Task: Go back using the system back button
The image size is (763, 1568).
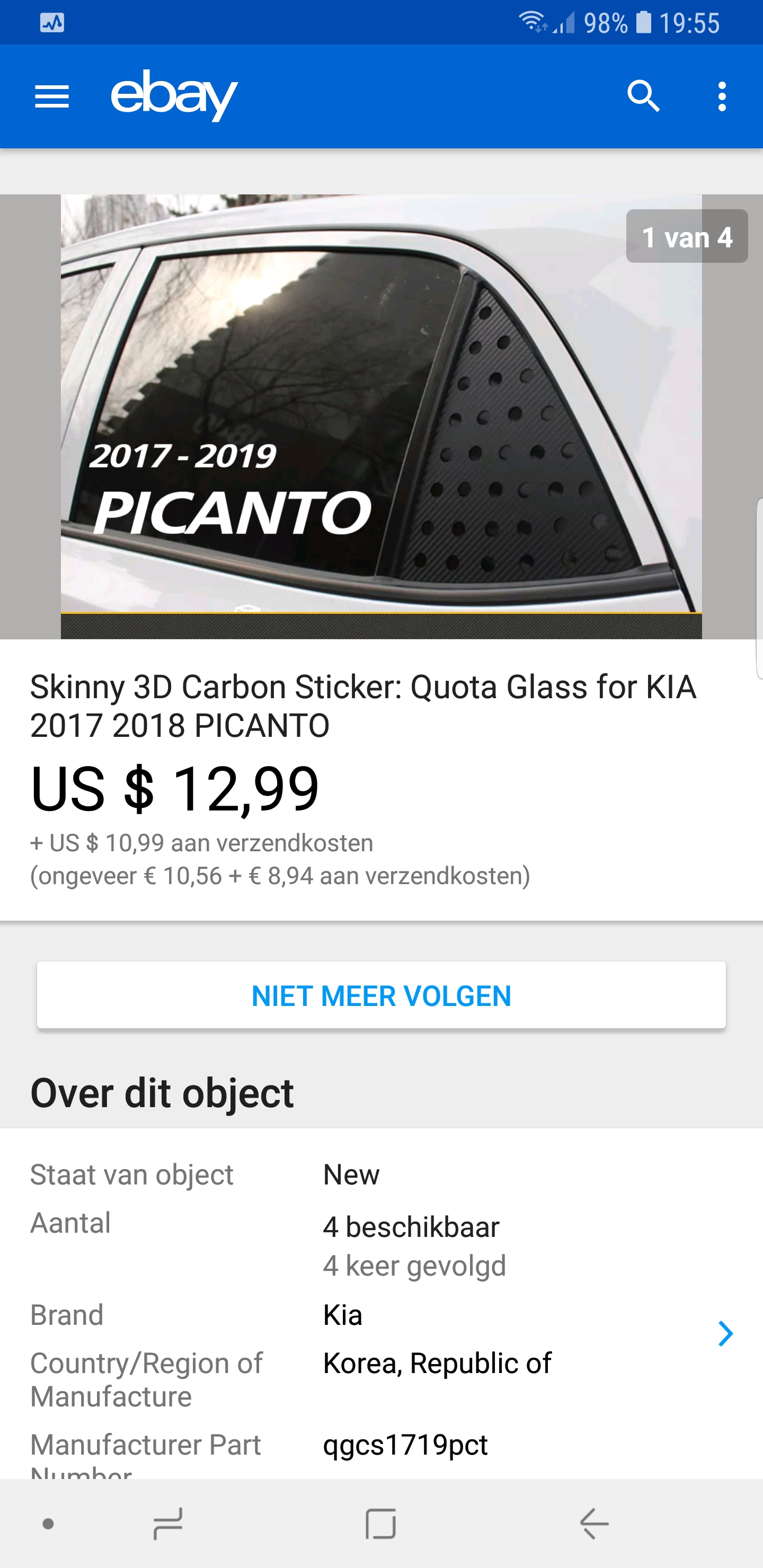Action: pos(594,1524)
